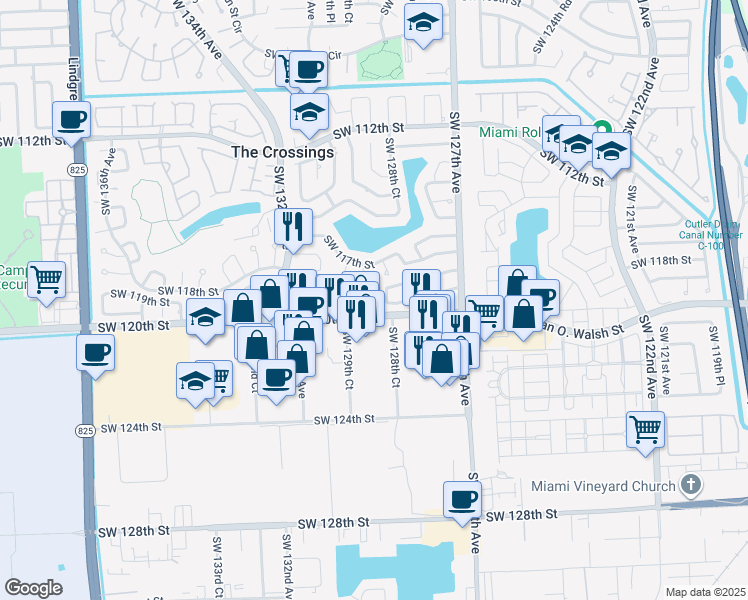Viewport: 748px width, 600px height.
Task: Open the school marker at top of SW 127th Ave
Action: 423,25
